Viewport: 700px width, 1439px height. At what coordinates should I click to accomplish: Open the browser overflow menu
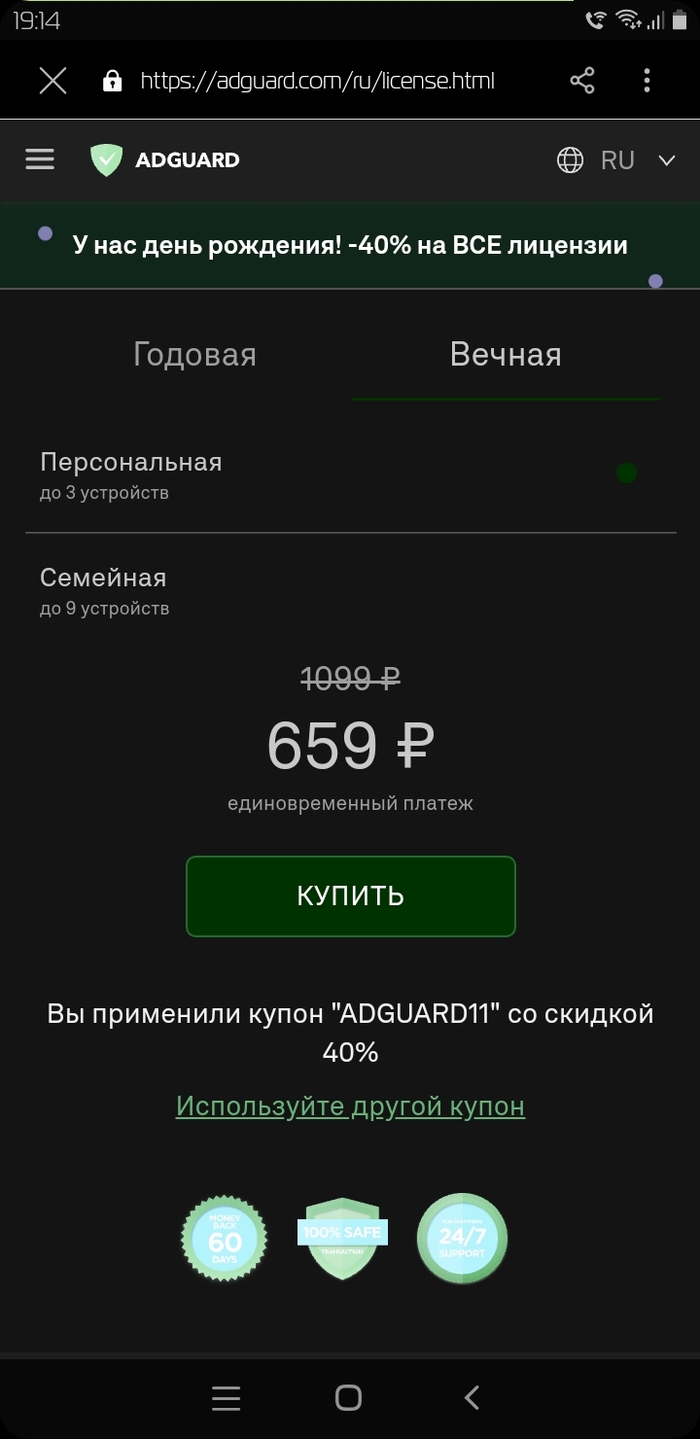click(647, 81)
